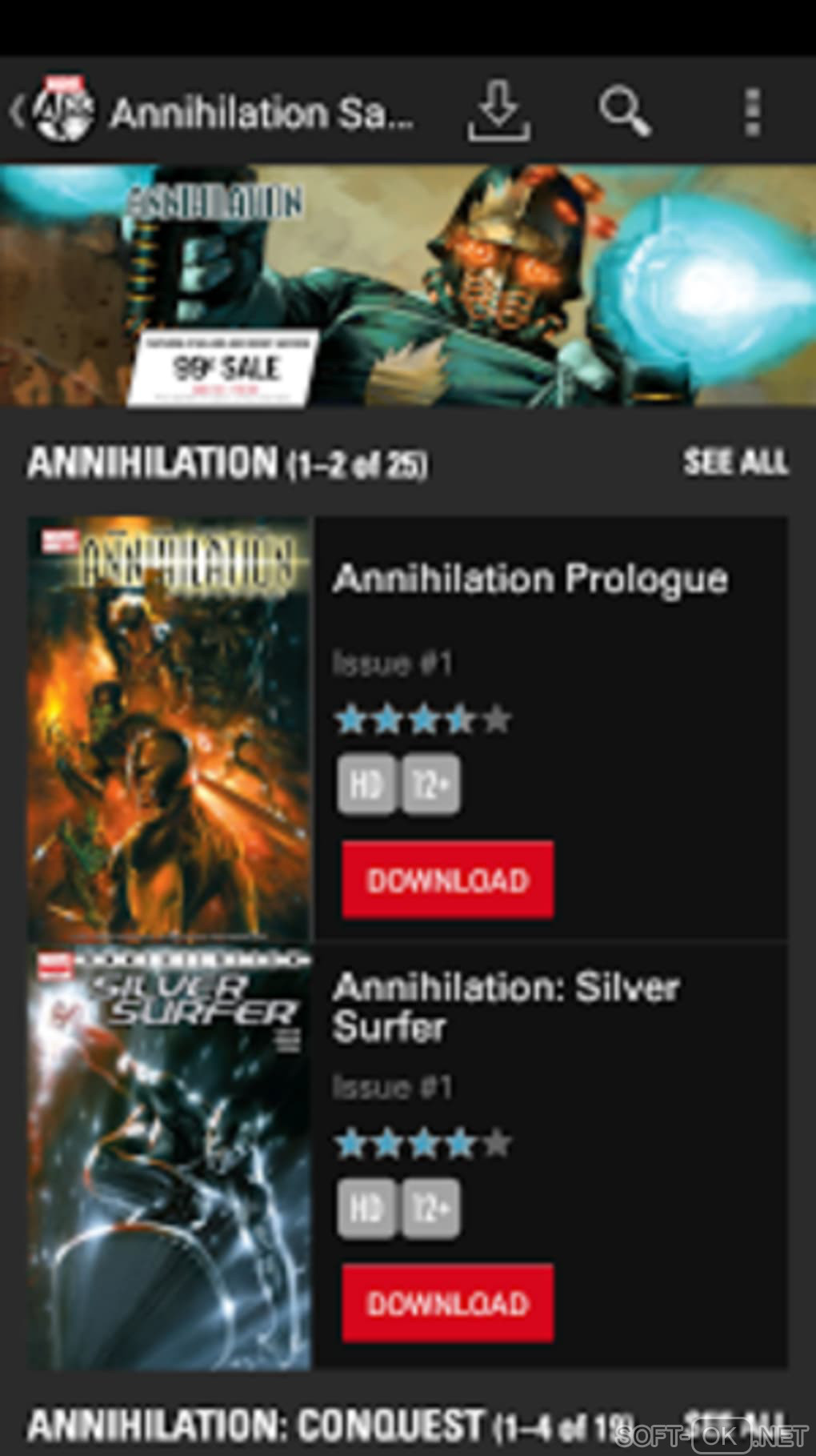Go back using the Marvel logo arrow
Viewport: 816px width, 1456px height.
(52, 110)
